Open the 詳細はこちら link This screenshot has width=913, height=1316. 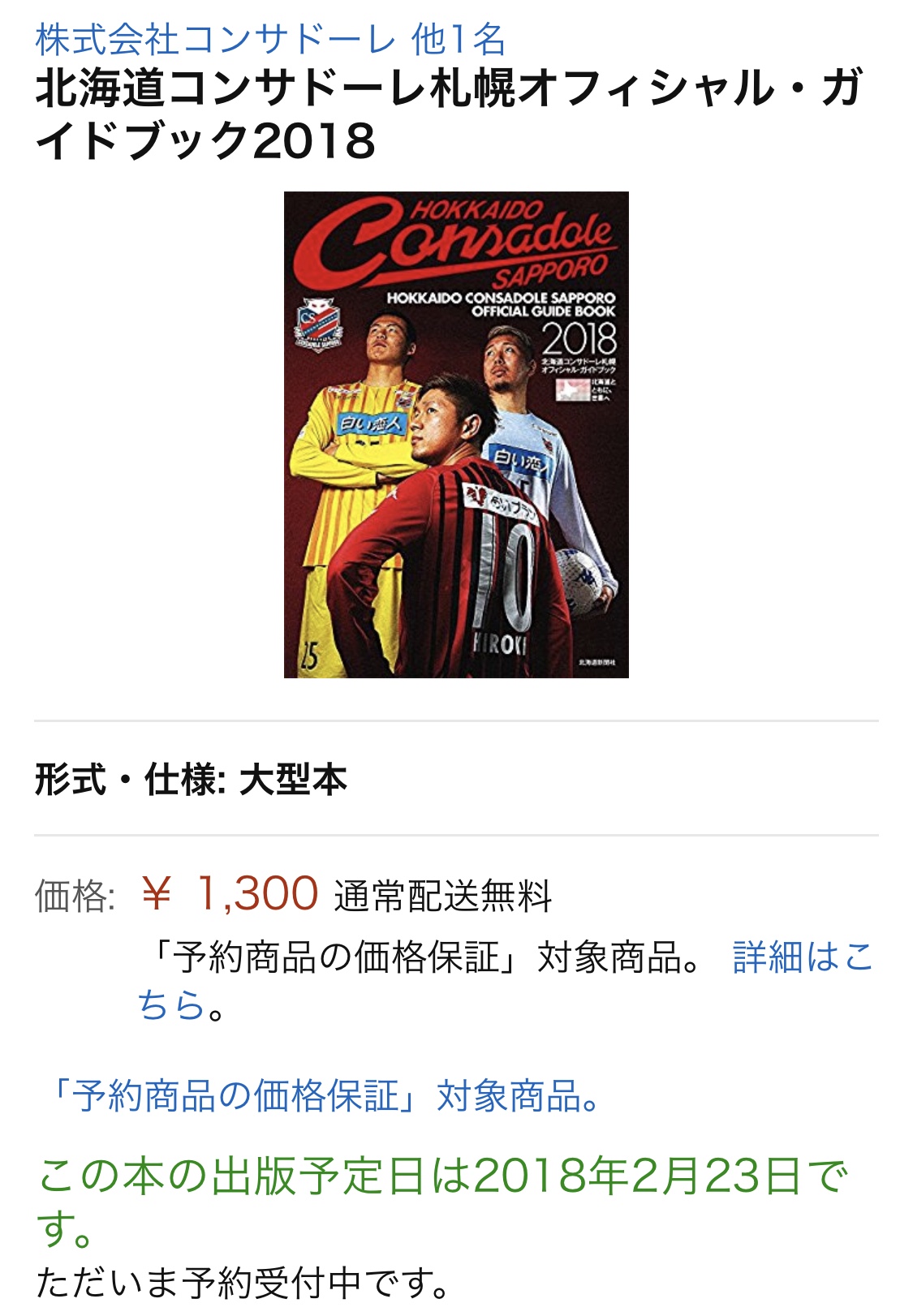(802, 957)
